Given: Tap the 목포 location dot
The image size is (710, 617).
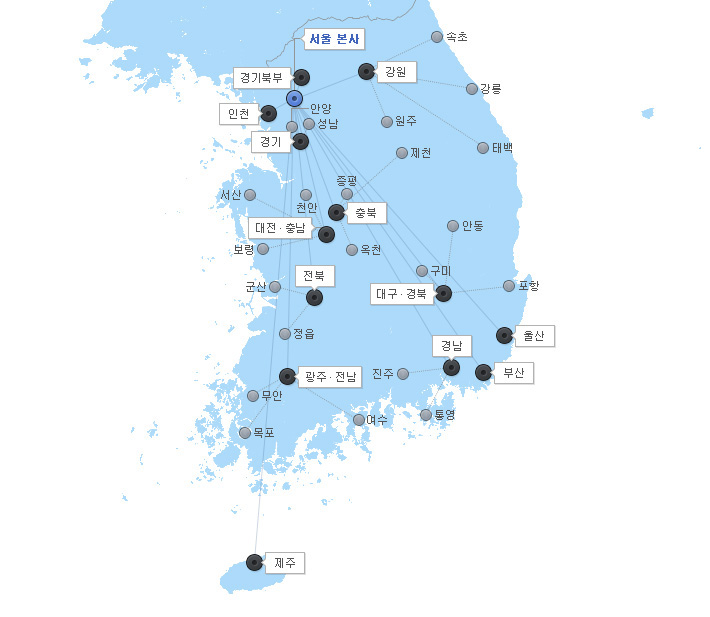Looking at the screenshot, I should pyautogui.click(x=245, y=433).
